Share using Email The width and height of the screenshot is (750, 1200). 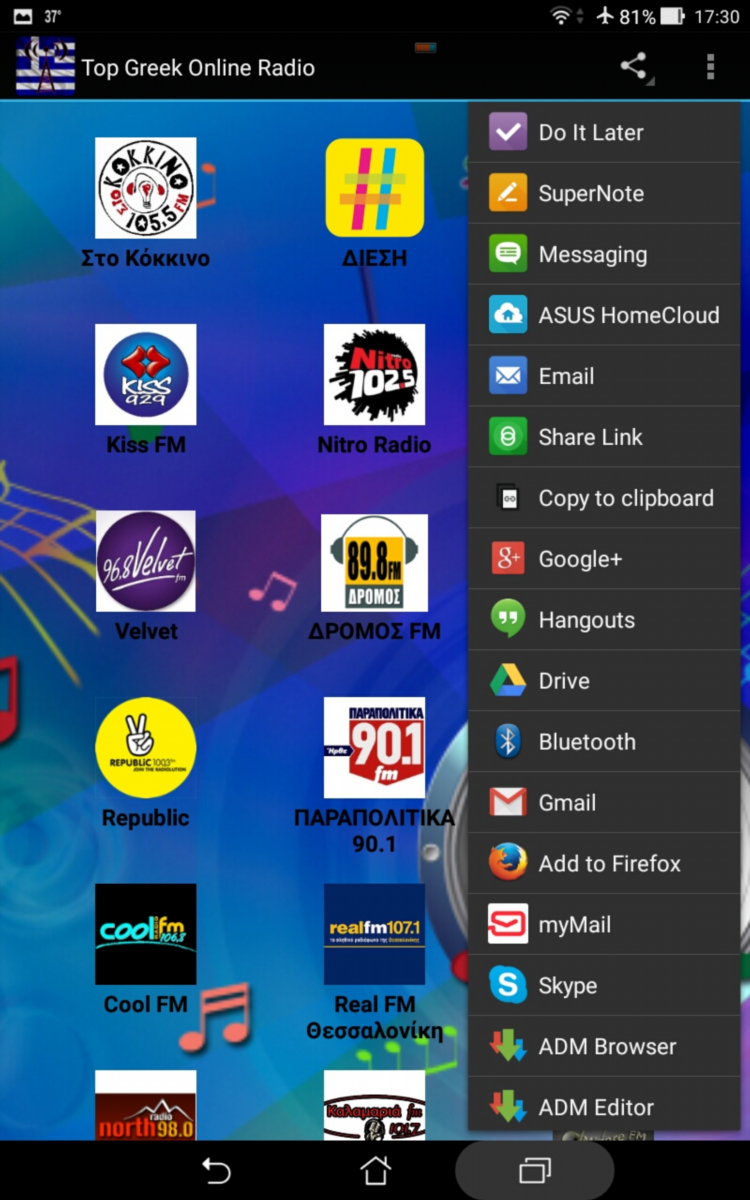(x=604, y=376)
